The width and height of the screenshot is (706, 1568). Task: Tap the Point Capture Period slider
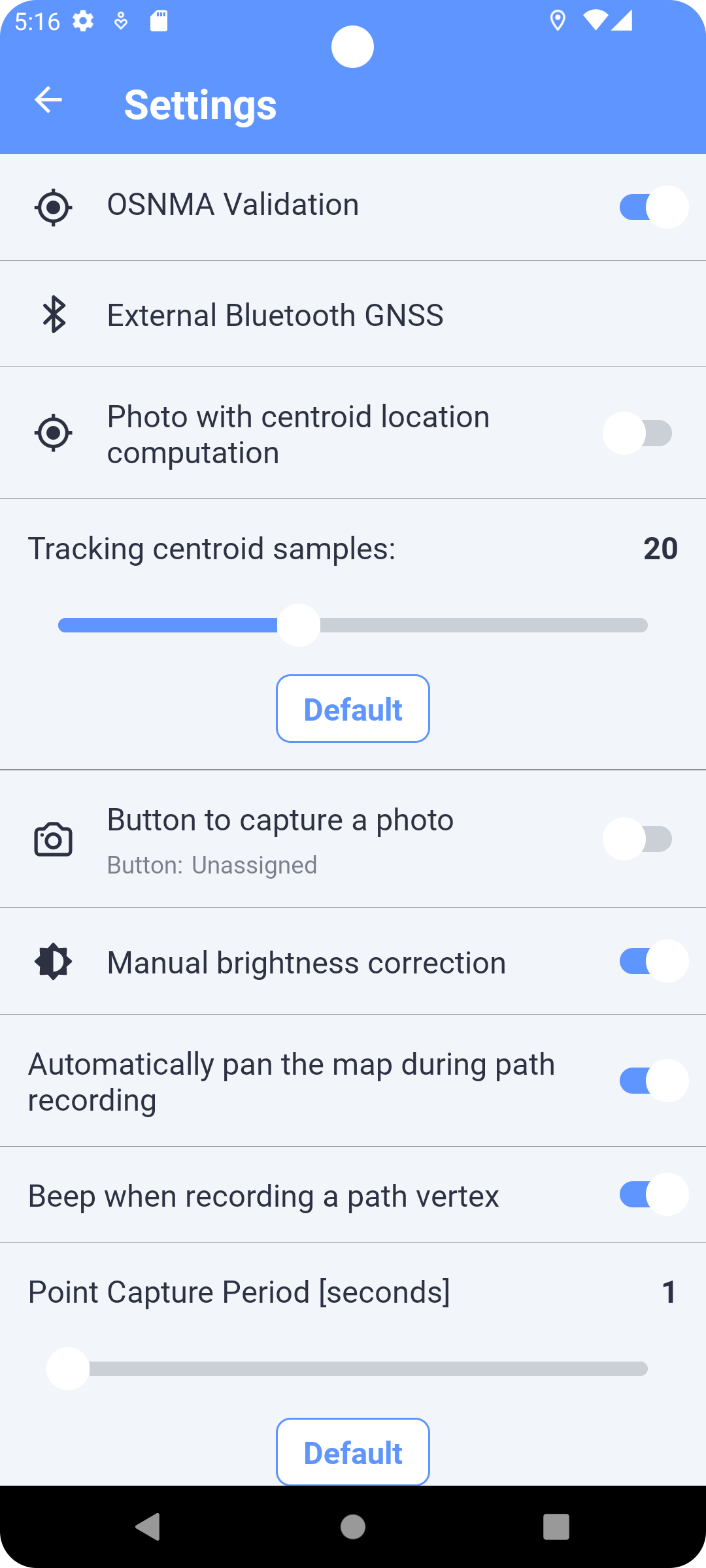353,1369
